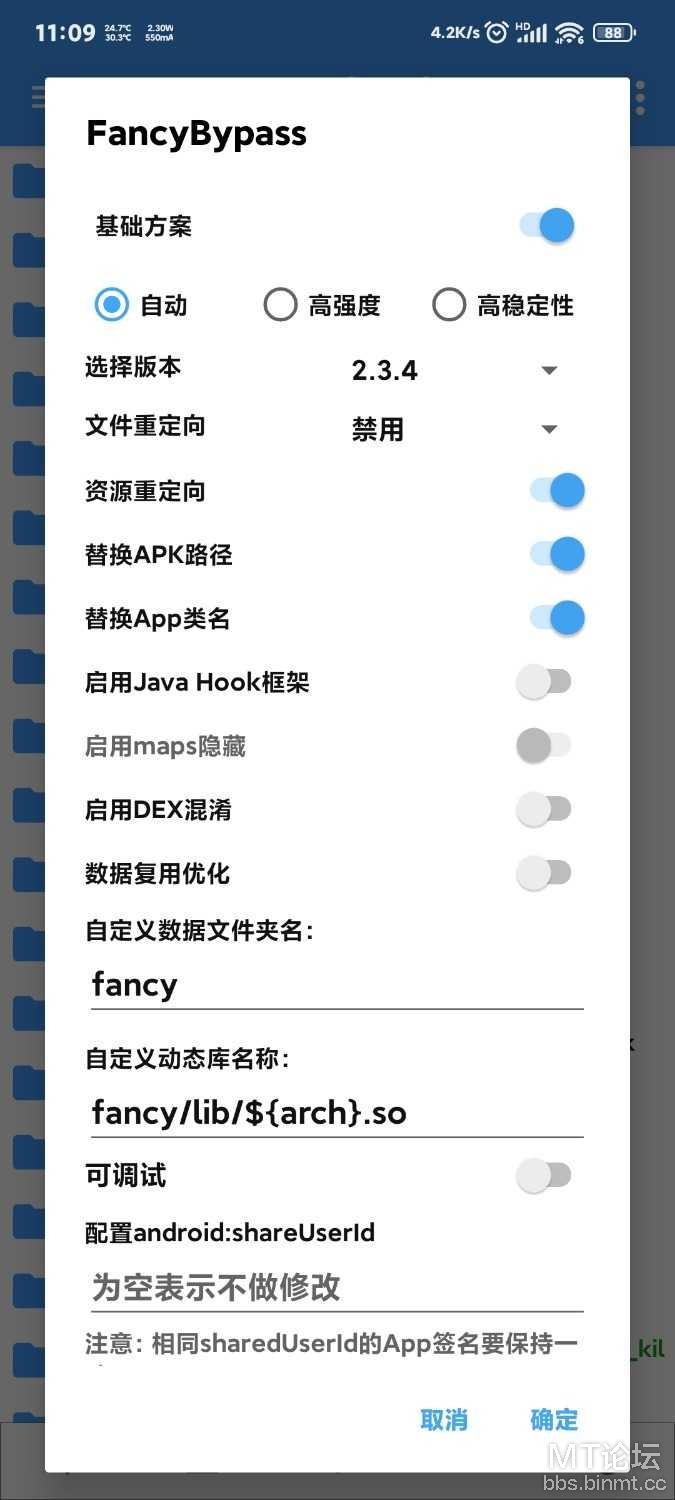
Task: Toggle the 替换App类名 switch
Action: click(557, 617)
